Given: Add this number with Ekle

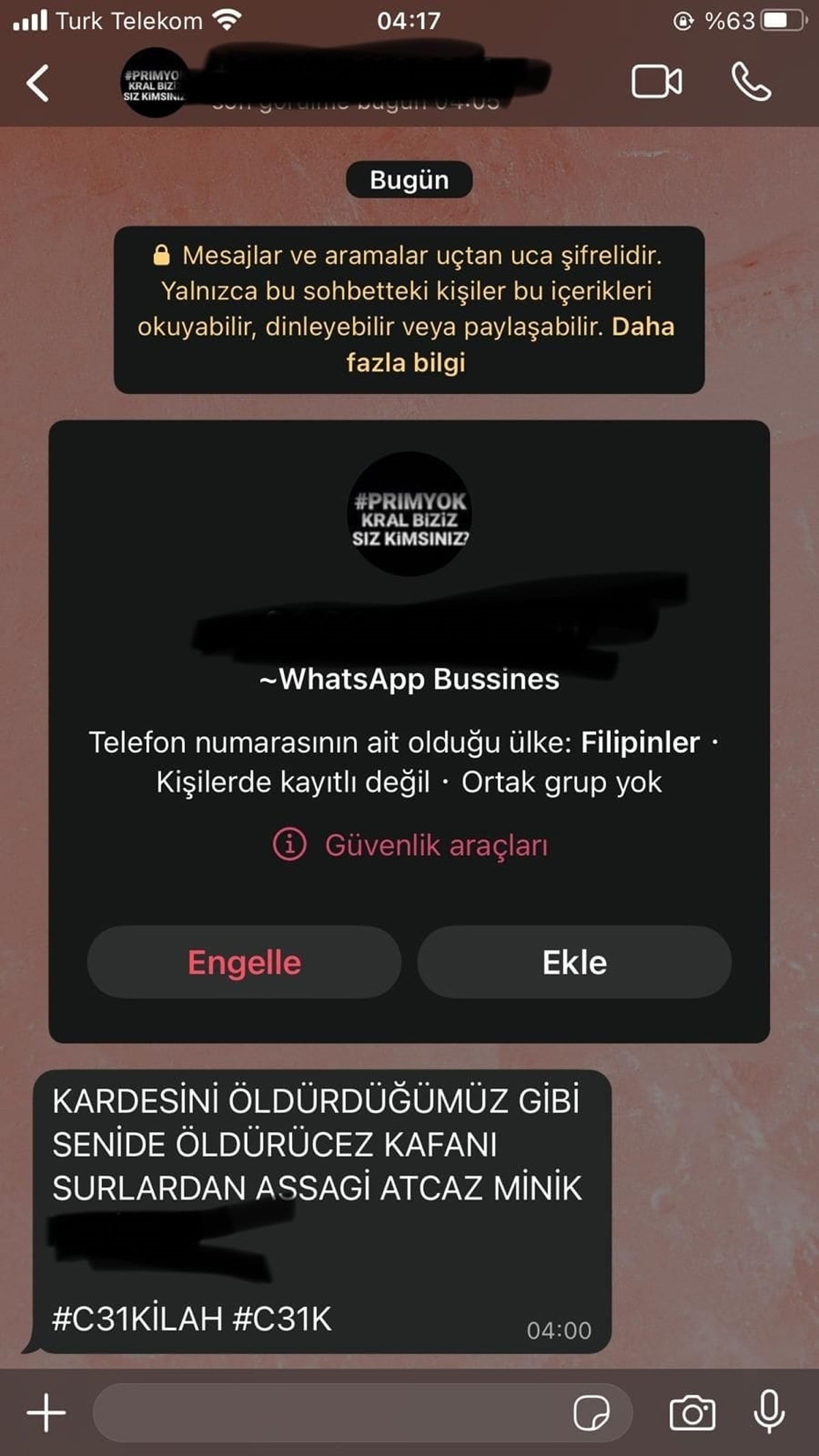Looking at the screenshot, I should coord(574,962).
